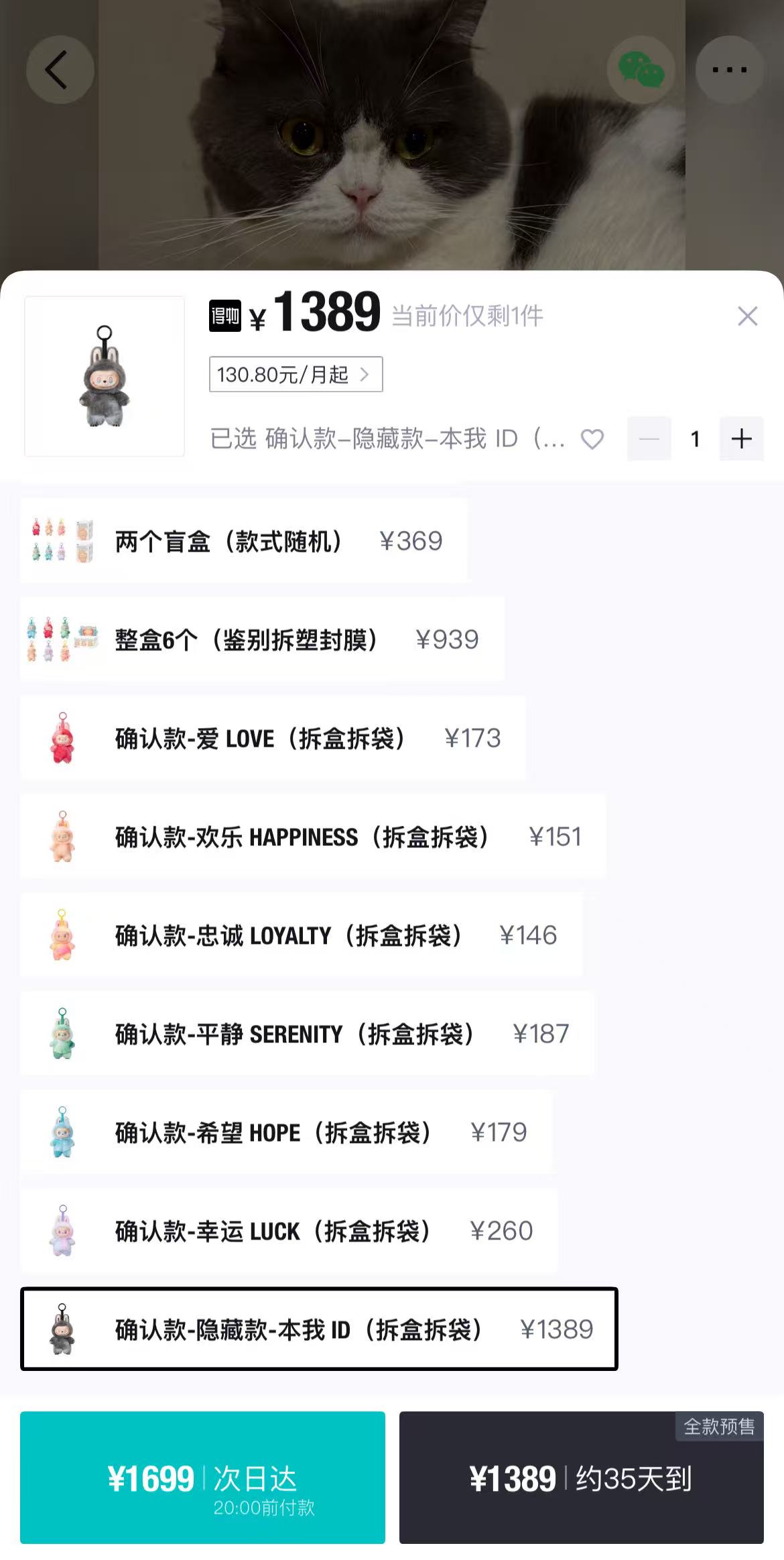Image resolution: width=784 pixels, height=1560 pixels.
Task: Enlarge the selected product thumbnail
Action: pyautogui.click(x=105, y=376)
